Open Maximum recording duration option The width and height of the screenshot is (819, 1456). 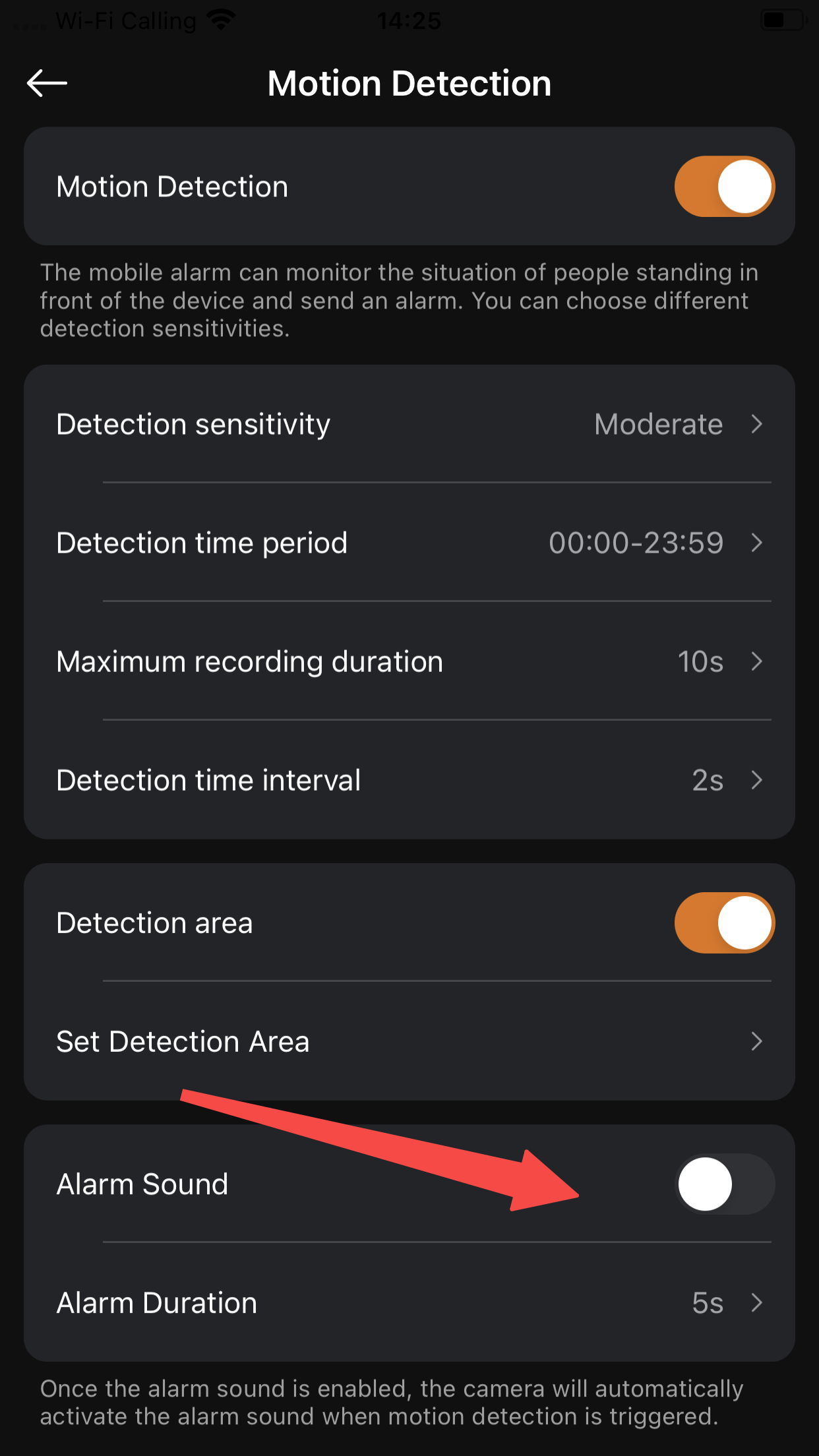pyautogui.click(x=409, y=661)
